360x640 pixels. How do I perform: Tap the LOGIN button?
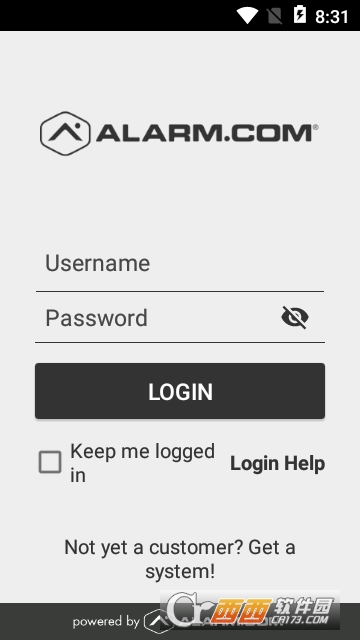180,391
